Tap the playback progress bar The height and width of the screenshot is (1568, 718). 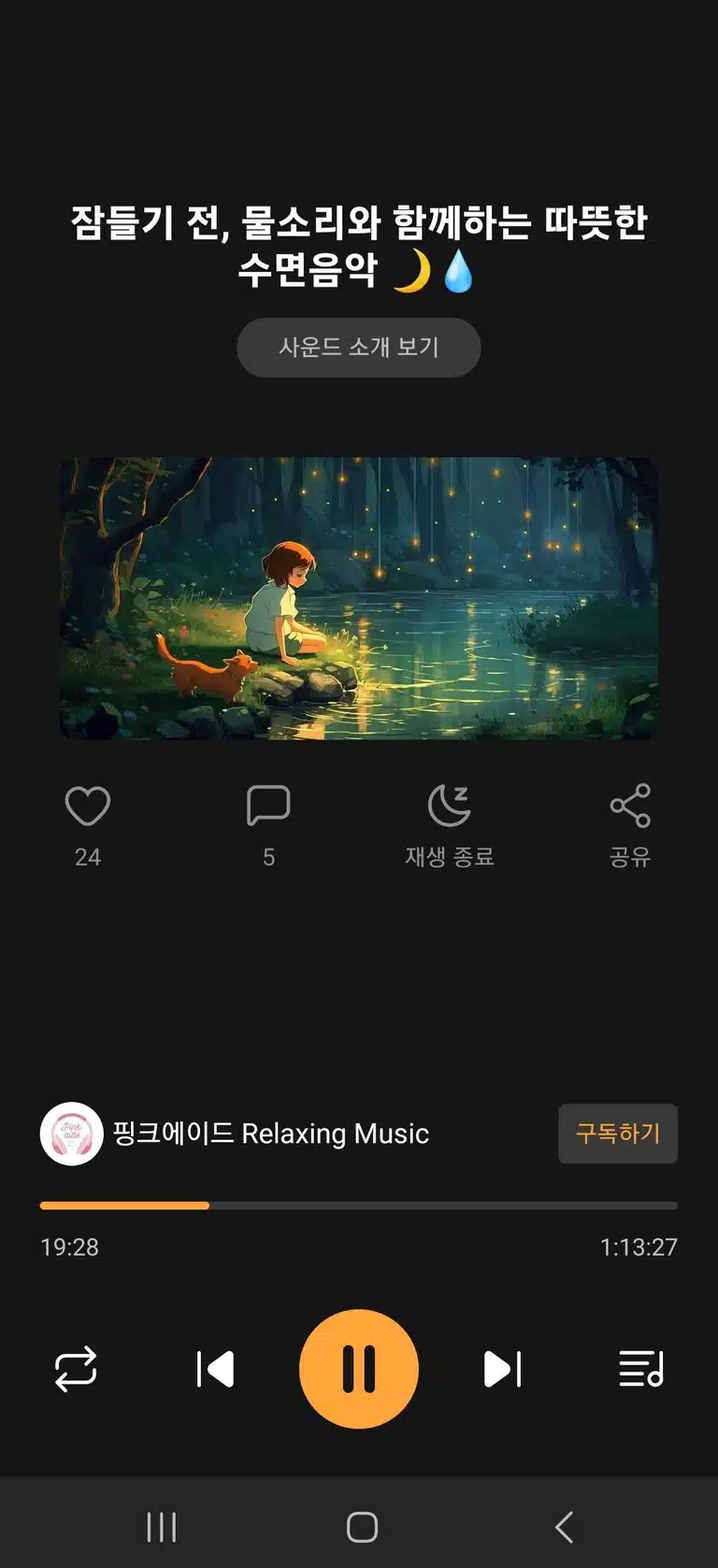359,1205
